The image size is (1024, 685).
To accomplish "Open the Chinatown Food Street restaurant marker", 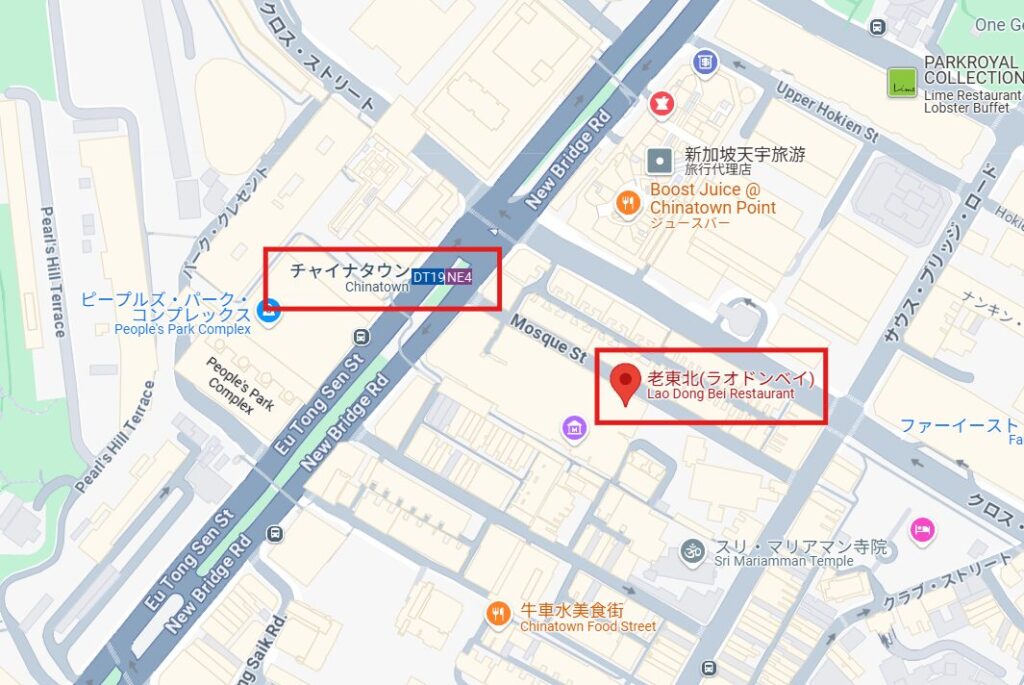I will pyautogui.click(x=498, y=613).
